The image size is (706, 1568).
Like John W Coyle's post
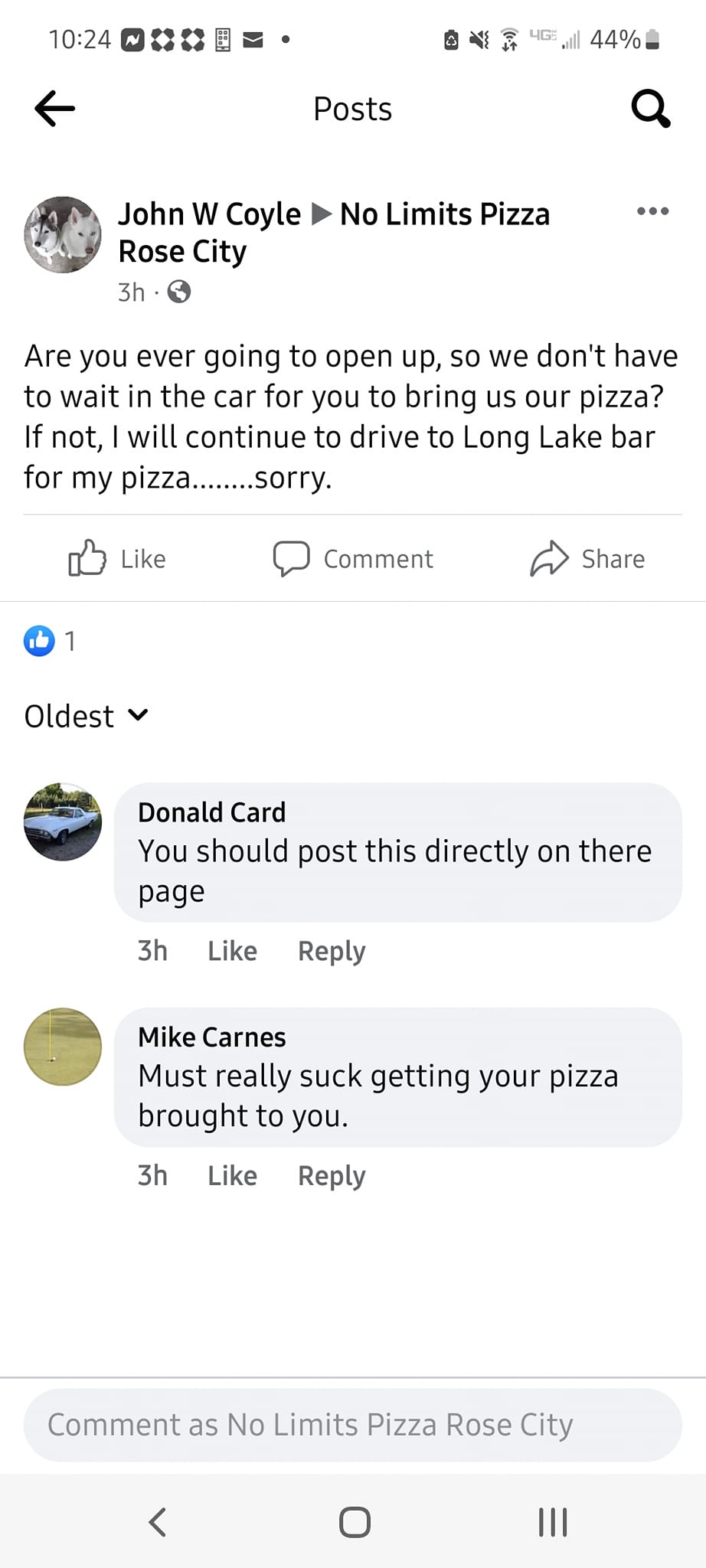117,558
